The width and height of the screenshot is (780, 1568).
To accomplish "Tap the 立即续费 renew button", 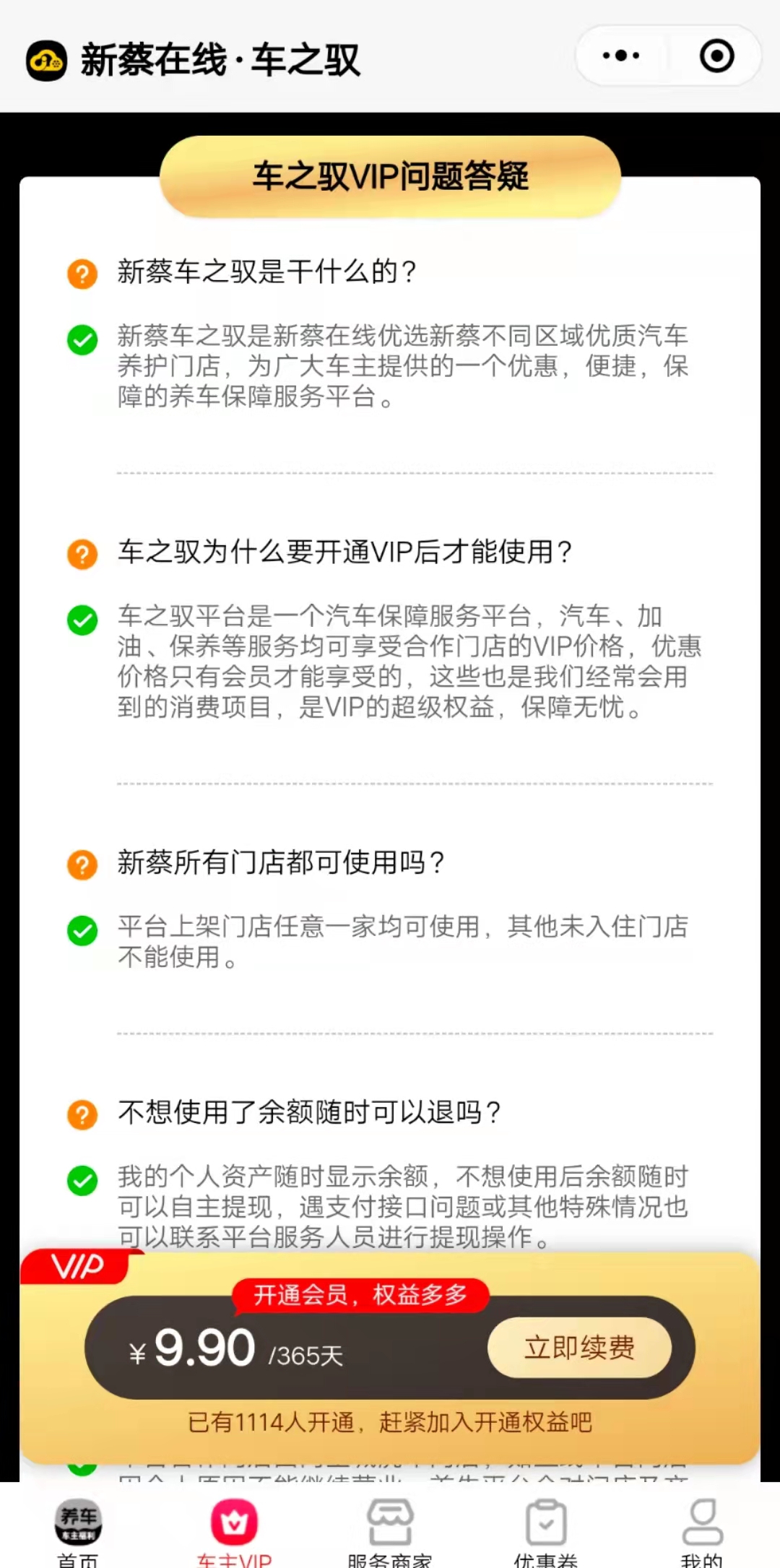I will pyautogui.click(x=579, y=1348).
